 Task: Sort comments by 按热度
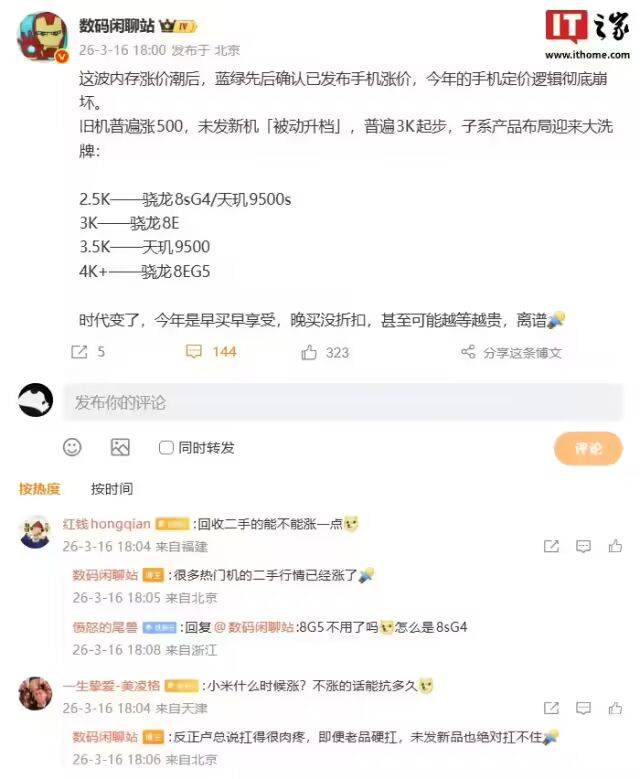[39, 489]
